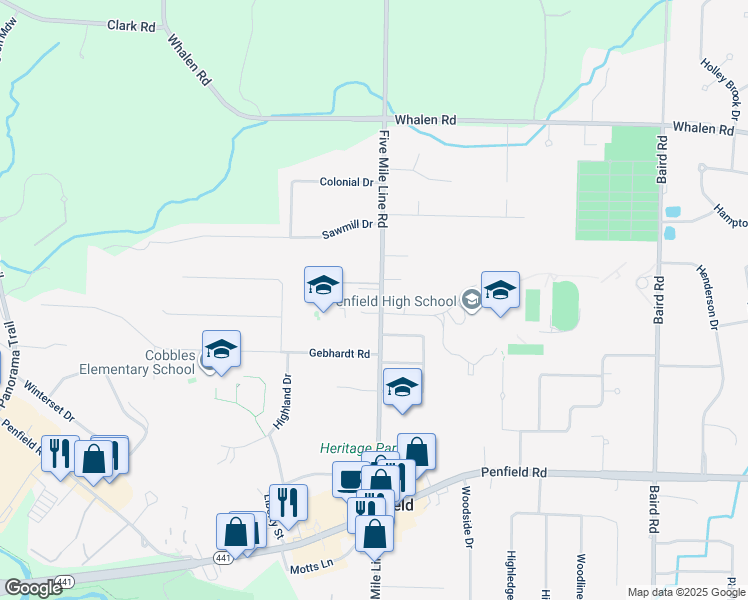Open the school marker just south of Gebhardt Rd

(401, 388)
